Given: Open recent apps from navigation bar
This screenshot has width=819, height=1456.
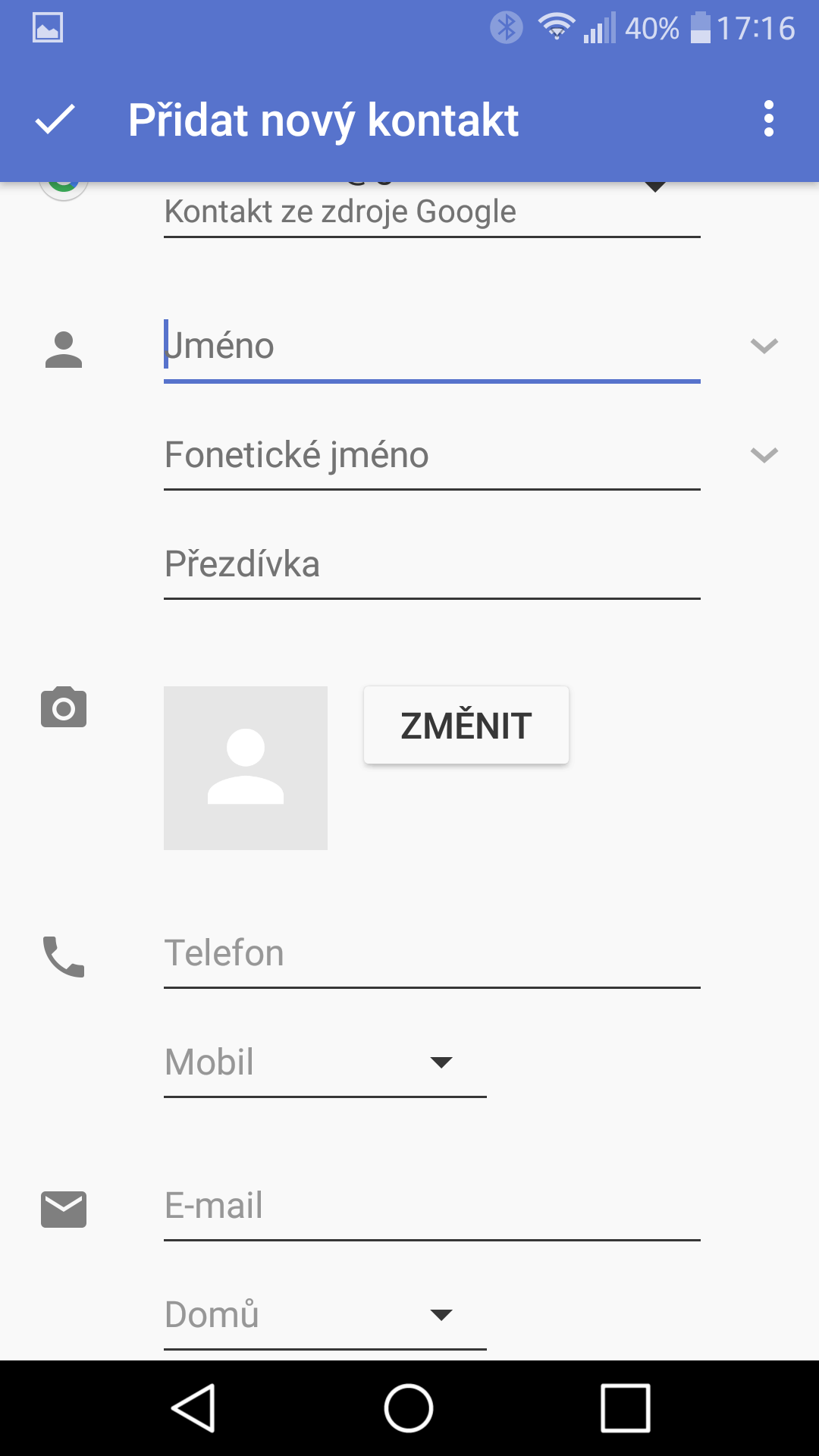Looking at the screenshot, I should click(626, 1408).
